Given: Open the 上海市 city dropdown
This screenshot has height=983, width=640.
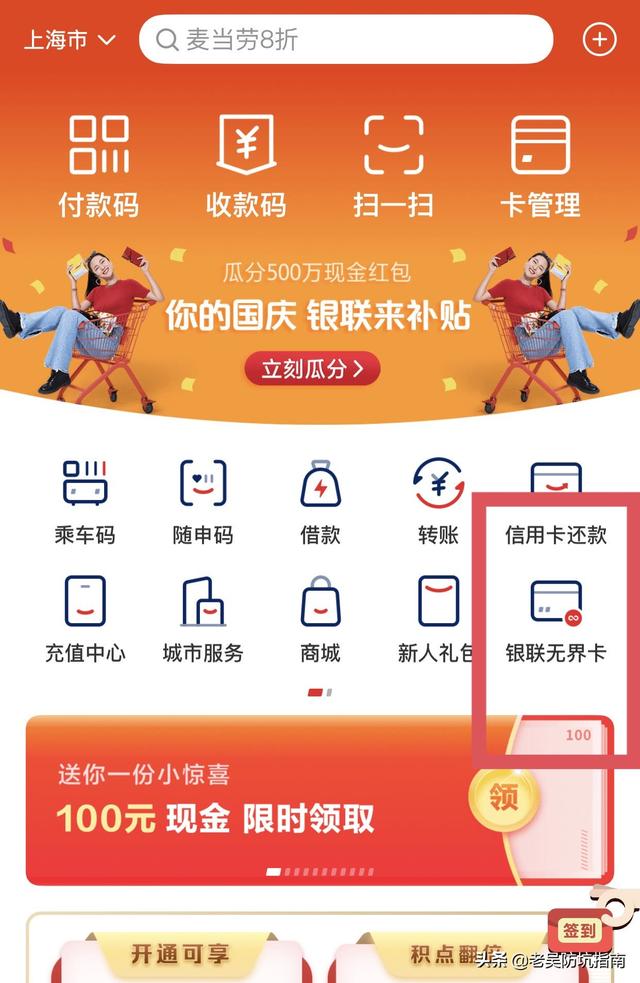Looking at the screenshot, I should tap(70, 40).
